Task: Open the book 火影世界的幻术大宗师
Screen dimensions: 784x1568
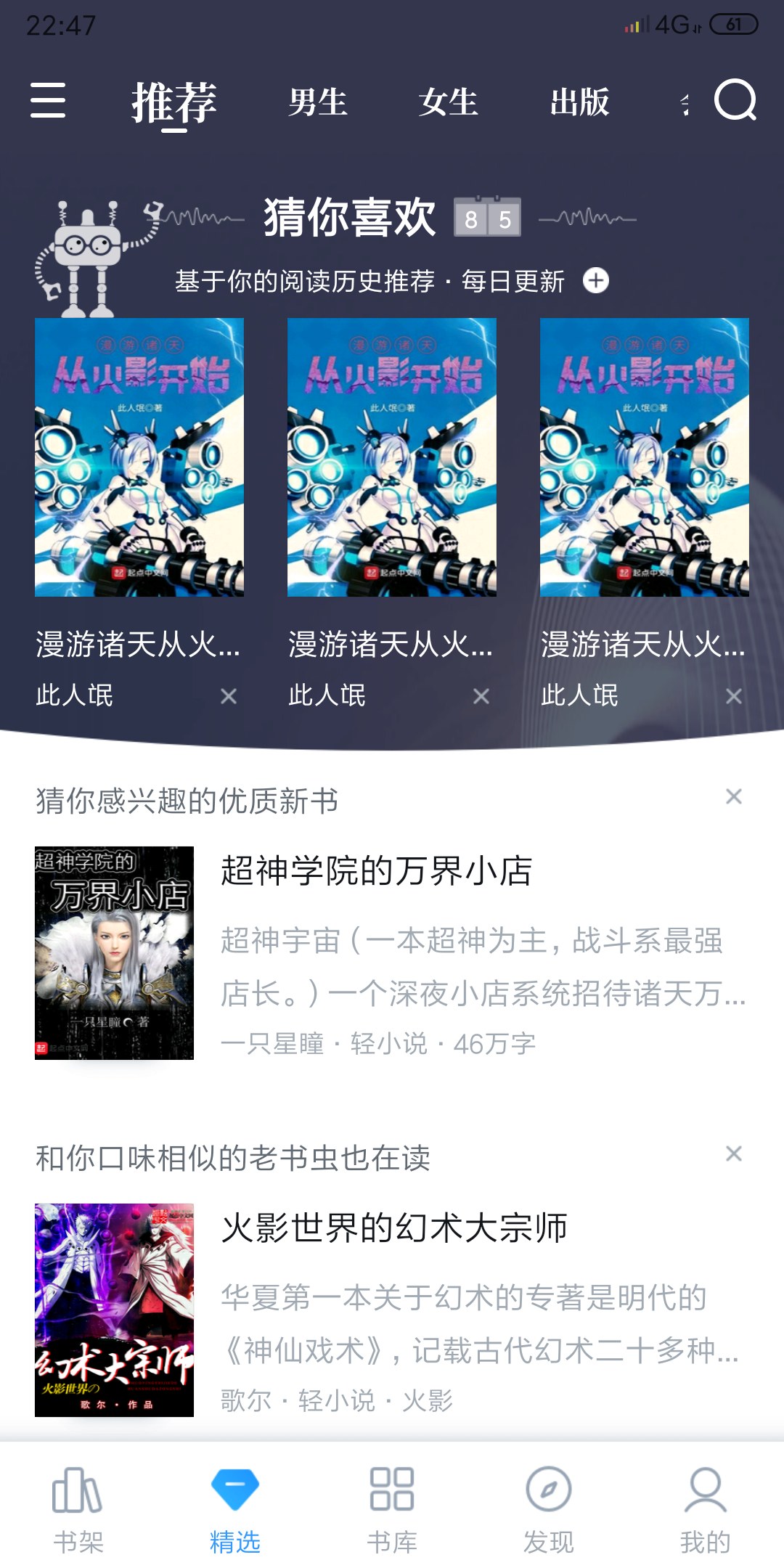Action: (x=394, y=1228)
